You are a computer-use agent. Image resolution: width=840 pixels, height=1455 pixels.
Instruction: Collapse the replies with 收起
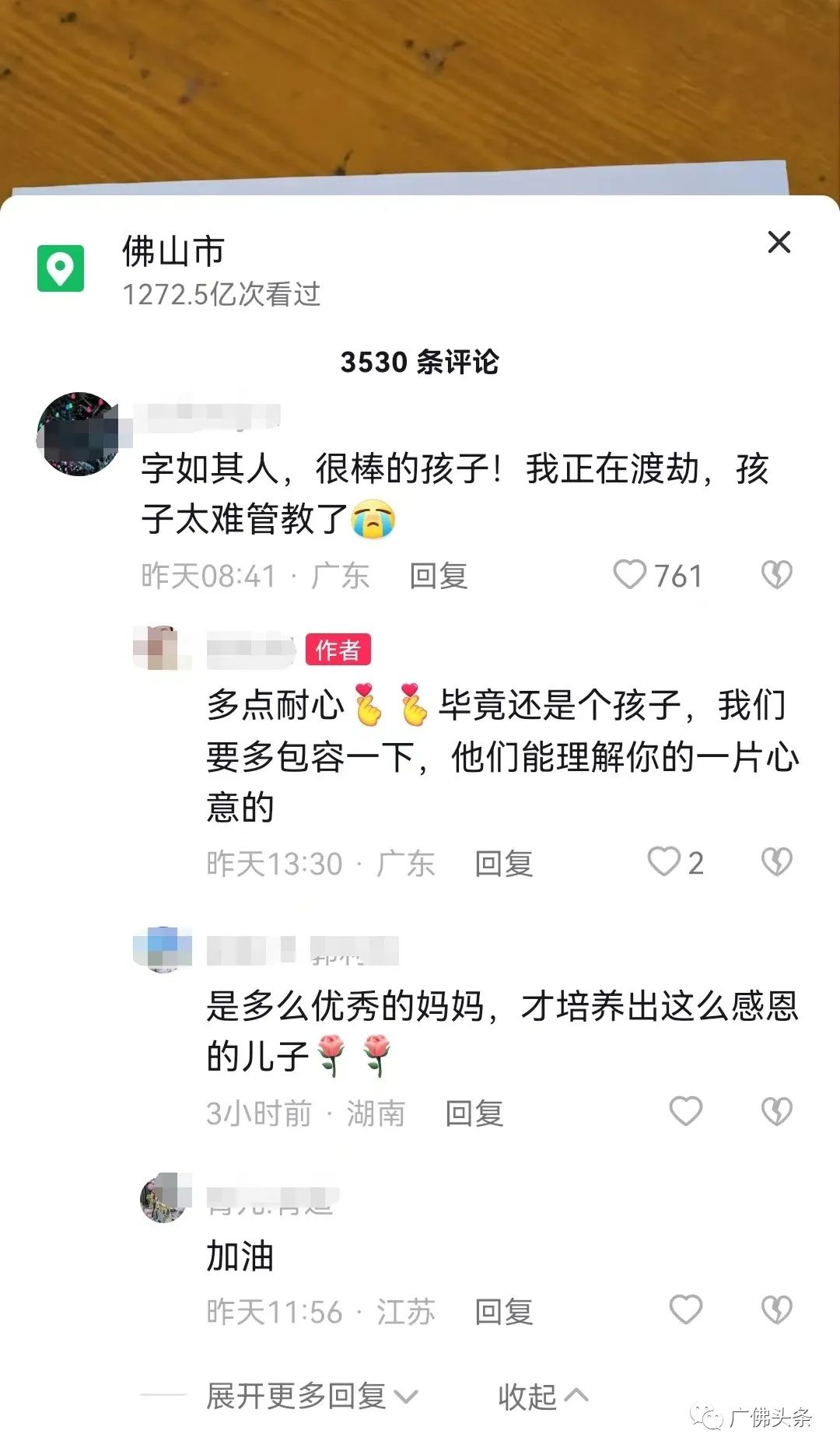click(542, 1397)
